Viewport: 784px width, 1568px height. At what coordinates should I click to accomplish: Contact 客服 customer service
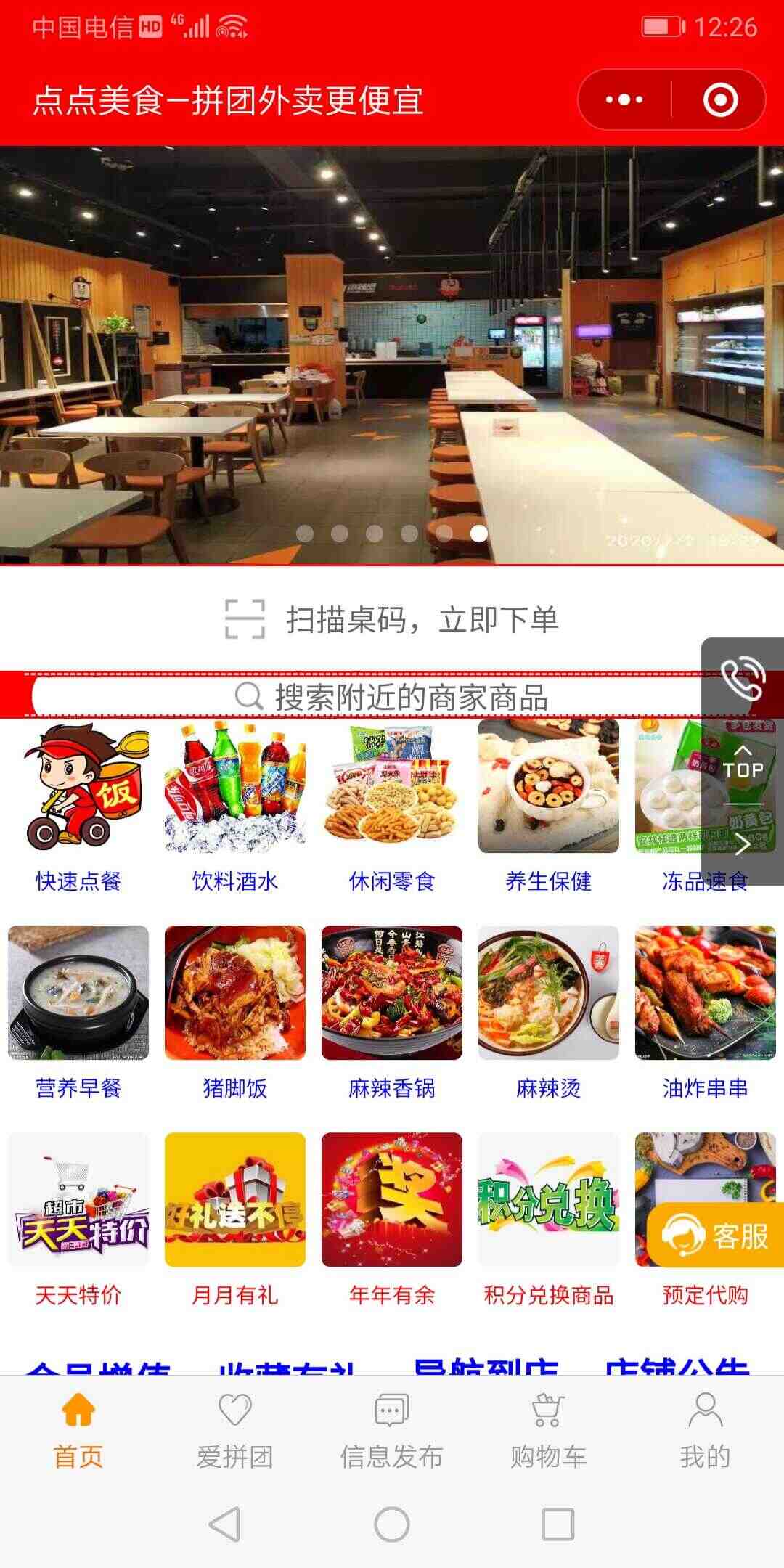[716, 1235]
